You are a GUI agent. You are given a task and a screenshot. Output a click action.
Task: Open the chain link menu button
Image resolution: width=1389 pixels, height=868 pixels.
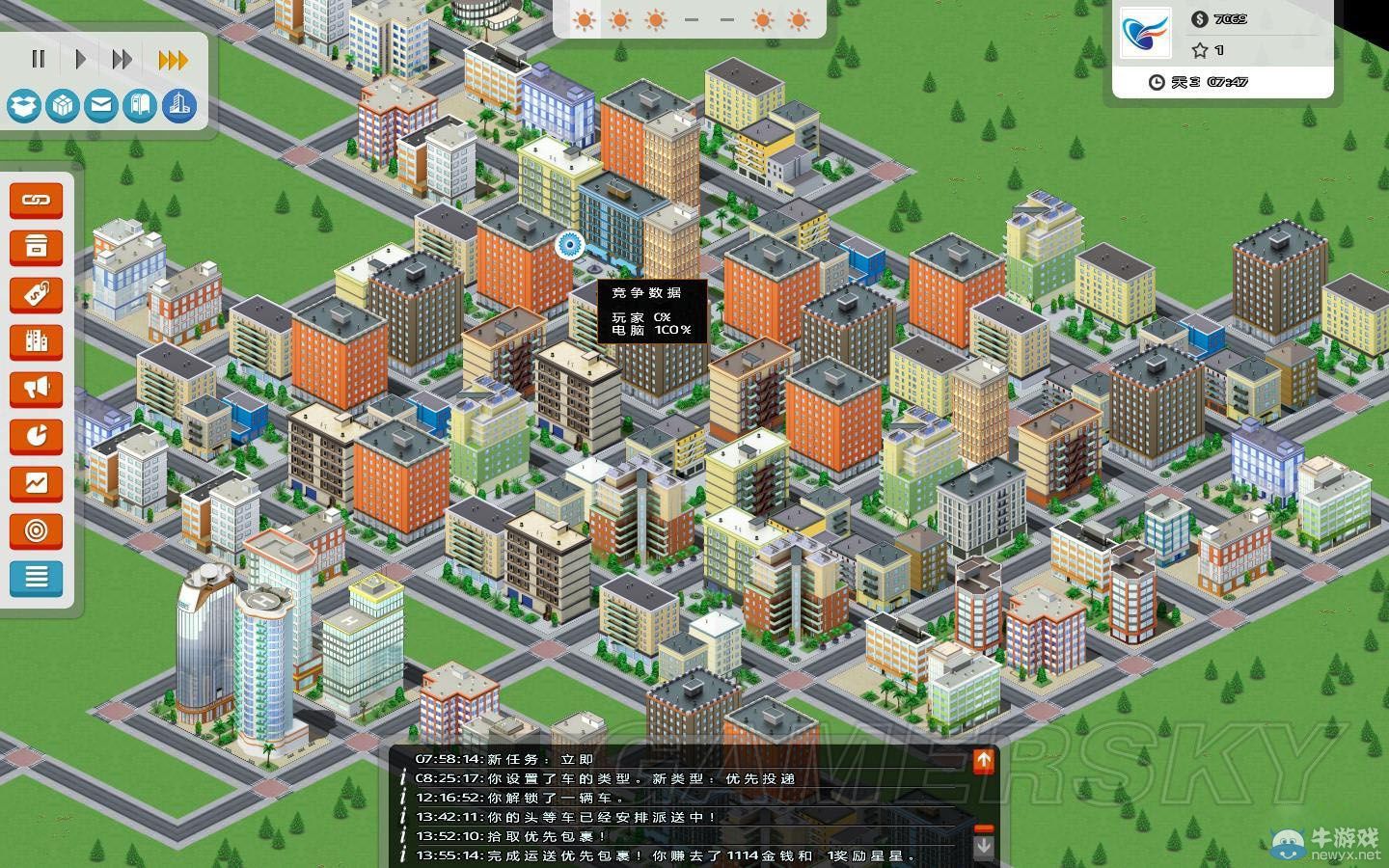click(x=37, y=200)
